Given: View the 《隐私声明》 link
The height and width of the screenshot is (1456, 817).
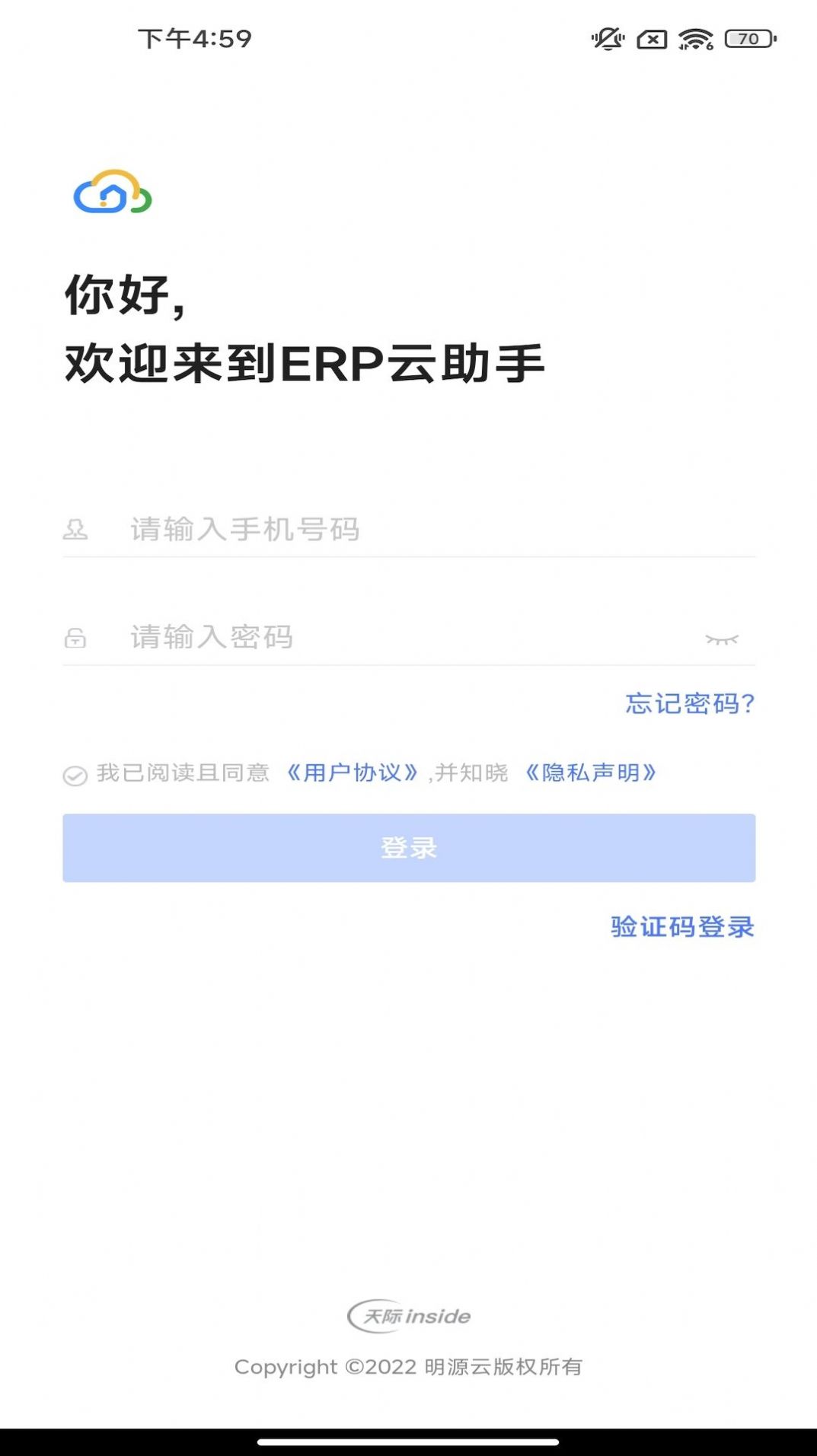Looking at the screenshot, I should 591,773.
